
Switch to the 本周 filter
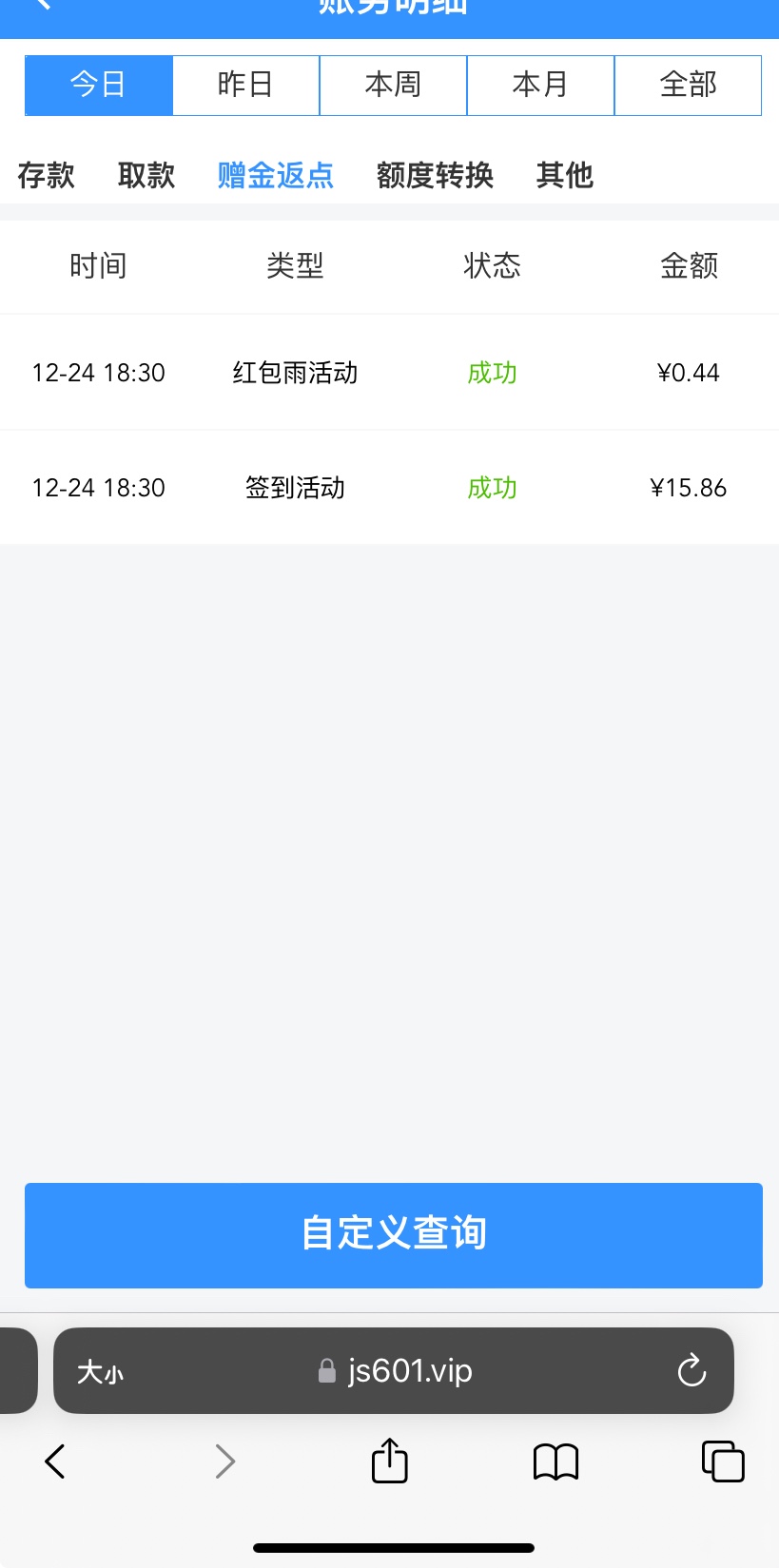coord(393,85)
